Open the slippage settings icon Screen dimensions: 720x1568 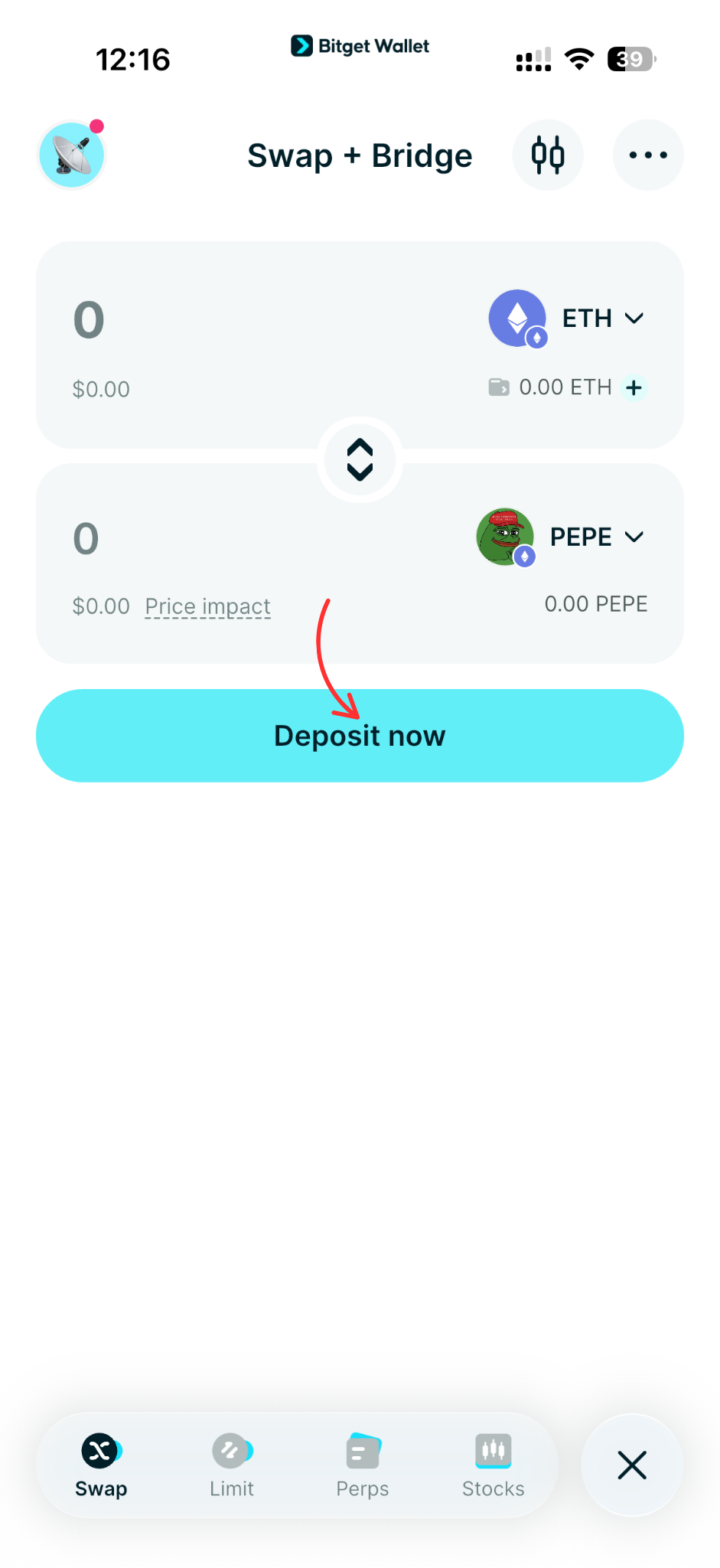548,155
